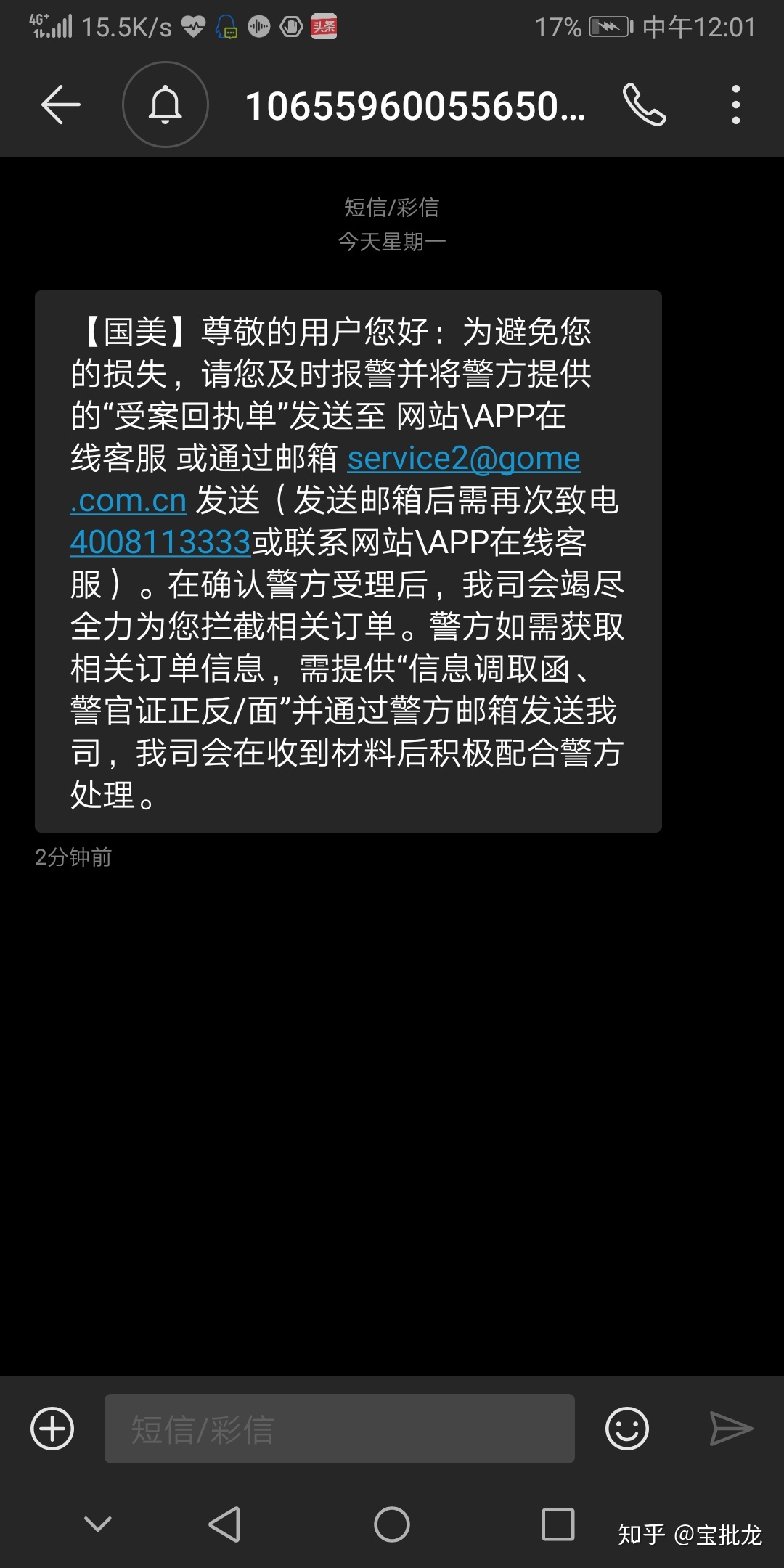The height and width of the screenshot is (1568, 784).
Task: Tap the bell avatar of sender 10655960055650
Action: pyautogui.click(x=166, y=105)
